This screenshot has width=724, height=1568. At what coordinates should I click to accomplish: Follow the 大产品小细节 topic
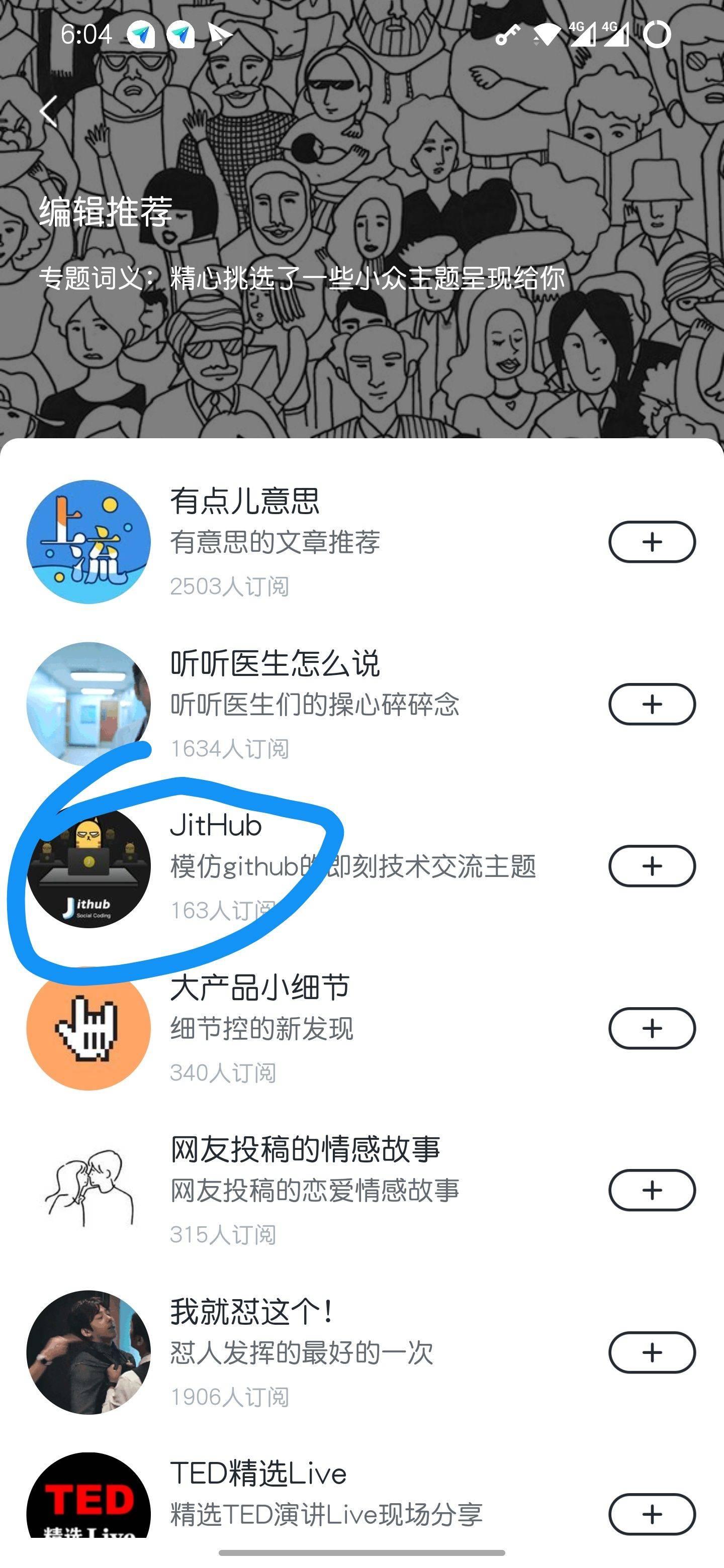pos(652,1028)
